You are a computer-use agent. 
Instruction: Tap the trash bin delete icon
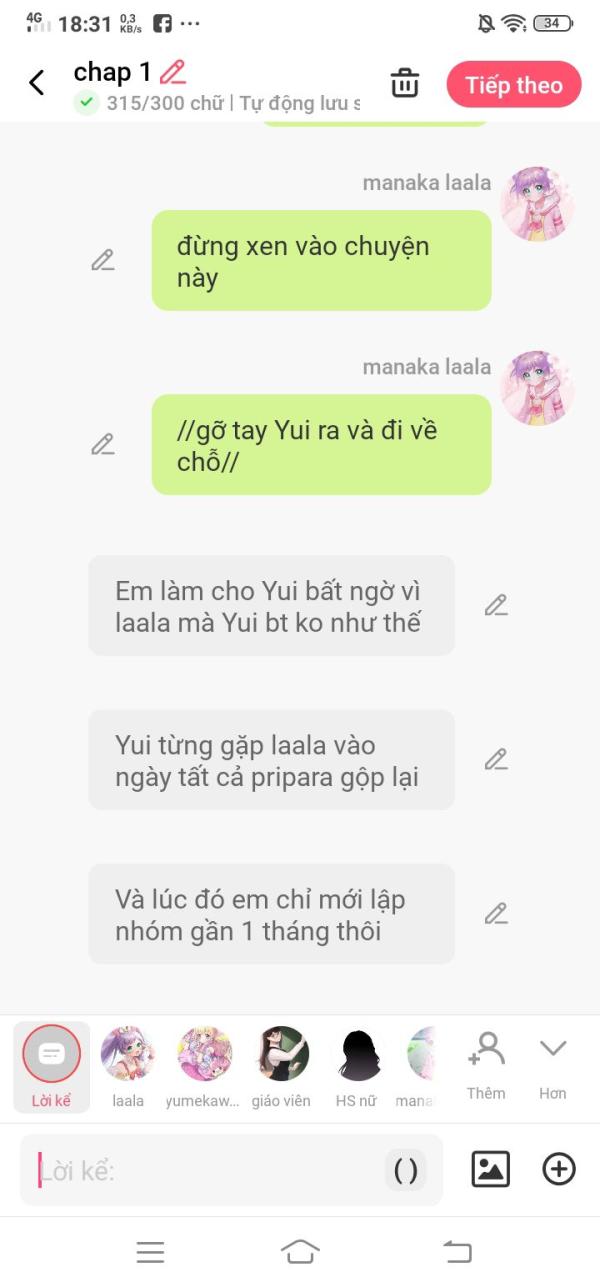tap(405, 83)
